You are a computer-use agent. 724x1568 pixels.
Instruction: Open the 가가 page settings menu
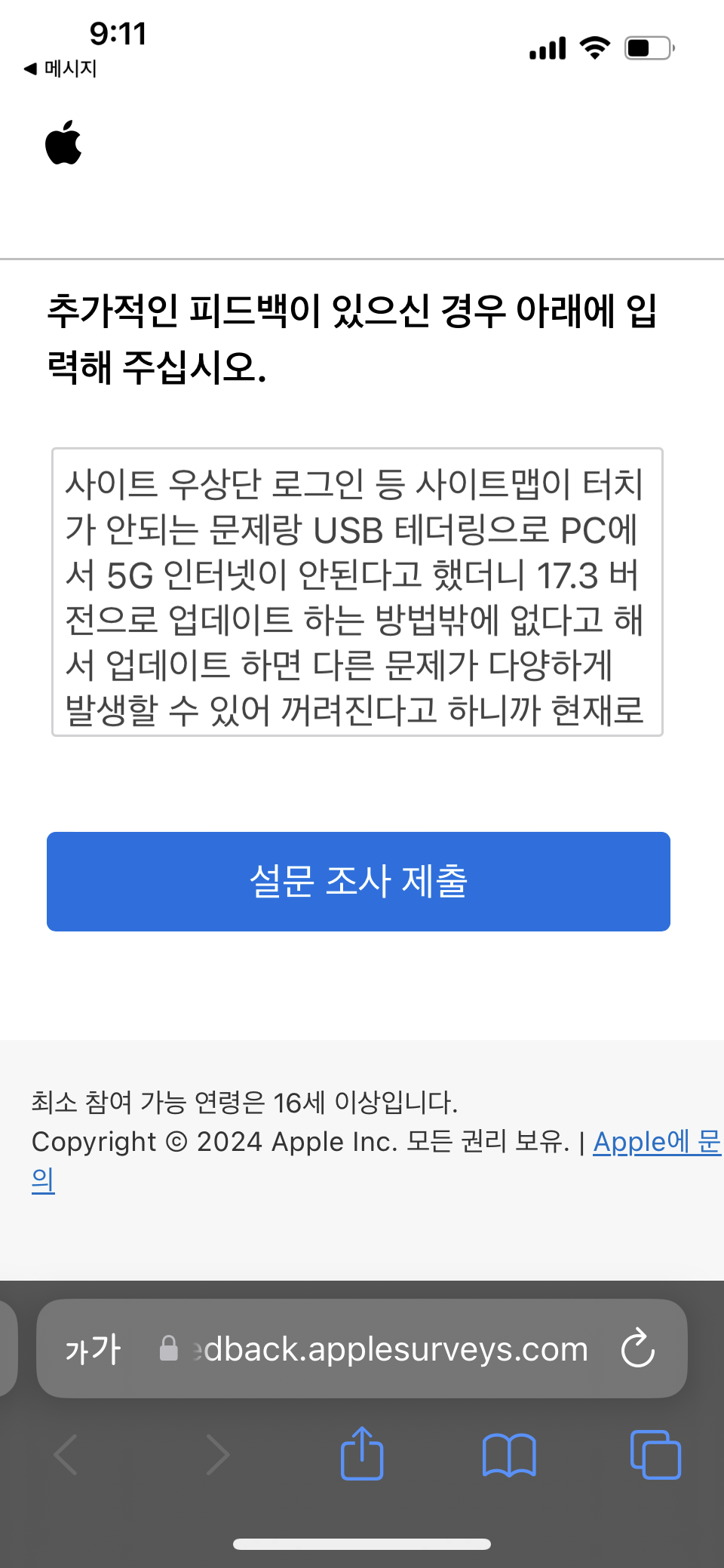pos(93,1349)
